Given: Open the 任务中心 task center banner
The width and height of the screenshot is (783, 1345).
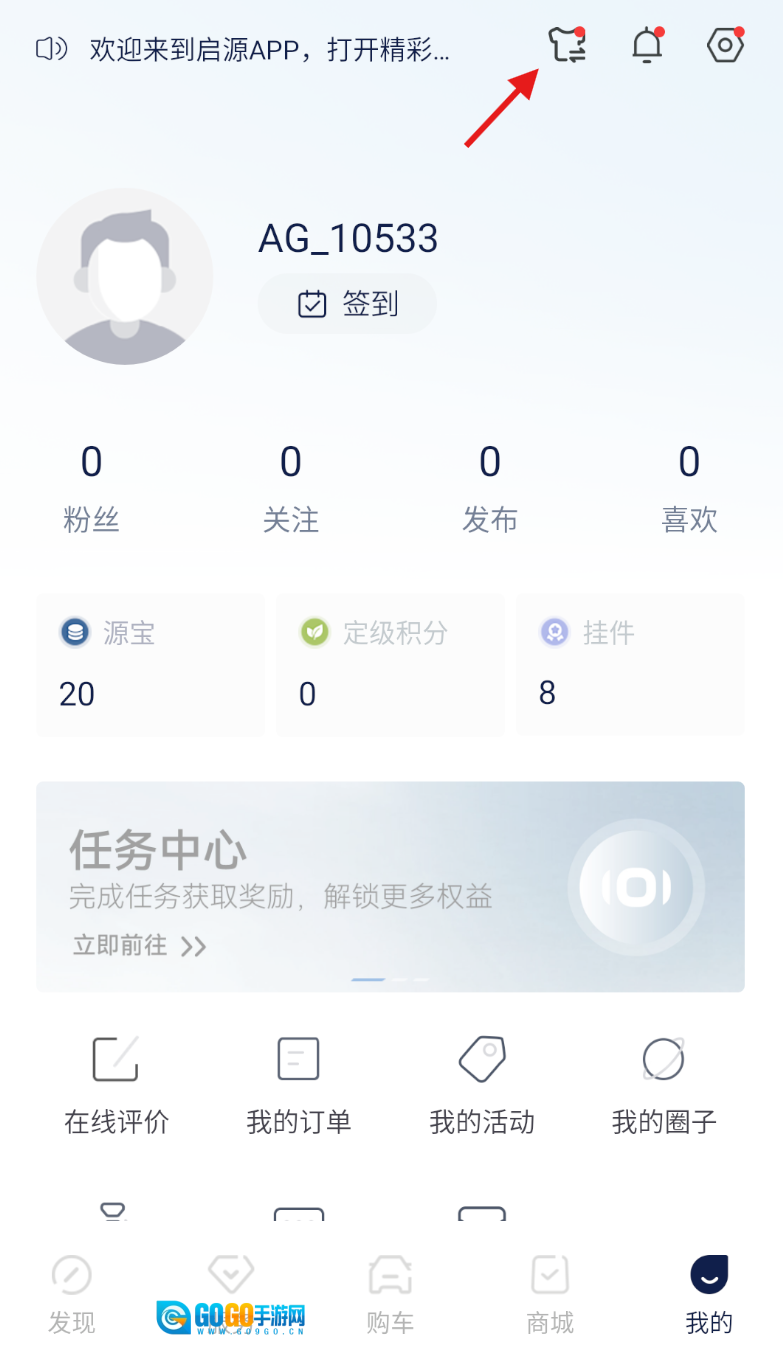Looking at the screenshot, I should click(390, 886).
